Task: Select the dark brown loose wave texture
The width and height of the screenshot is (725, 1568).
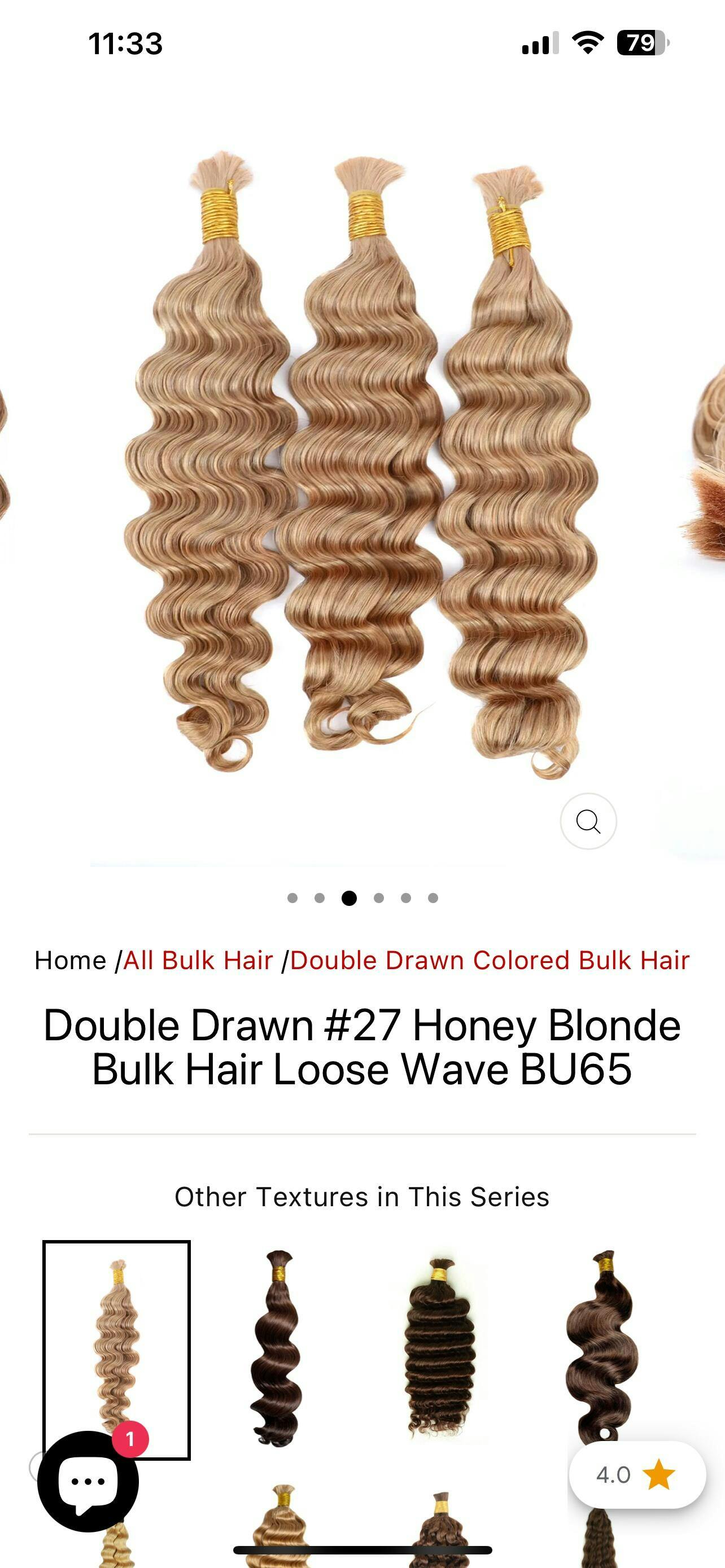Action: [277, 1347]
